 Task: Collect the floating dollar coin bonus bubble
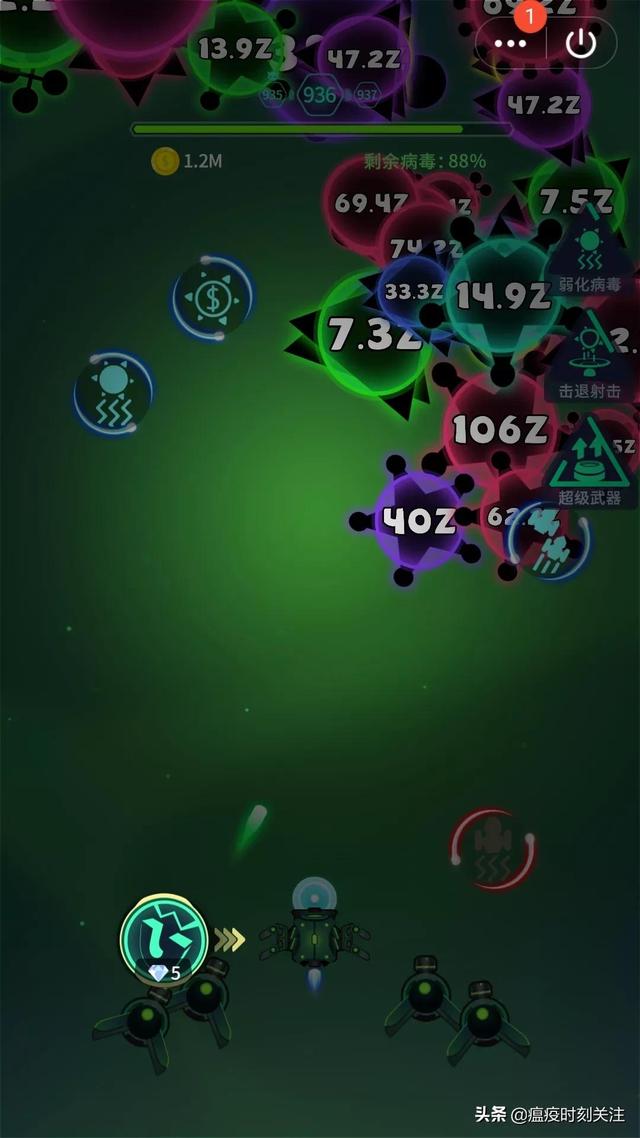click(x=212, y=297)
